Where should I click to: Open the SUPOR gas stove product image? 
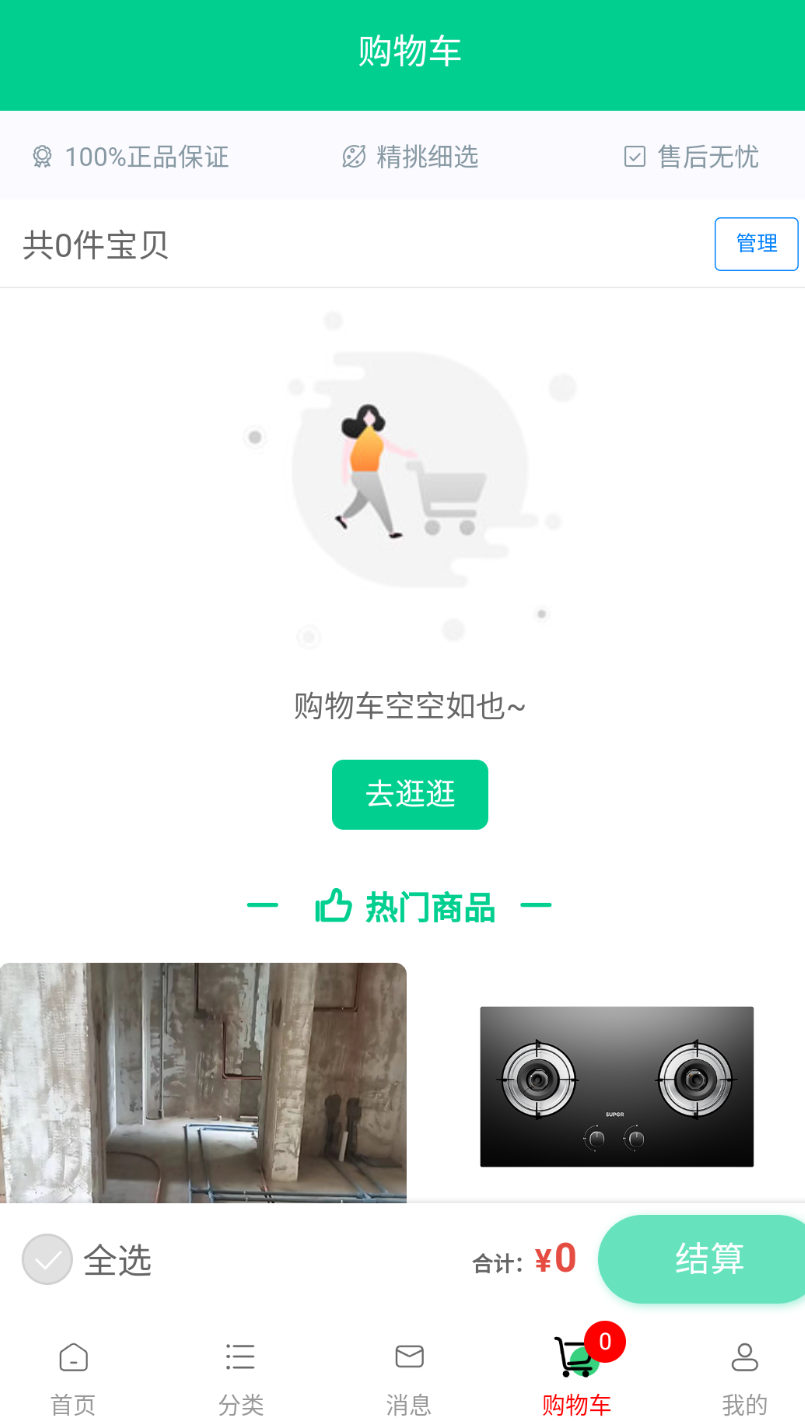tap(616, 1087)
